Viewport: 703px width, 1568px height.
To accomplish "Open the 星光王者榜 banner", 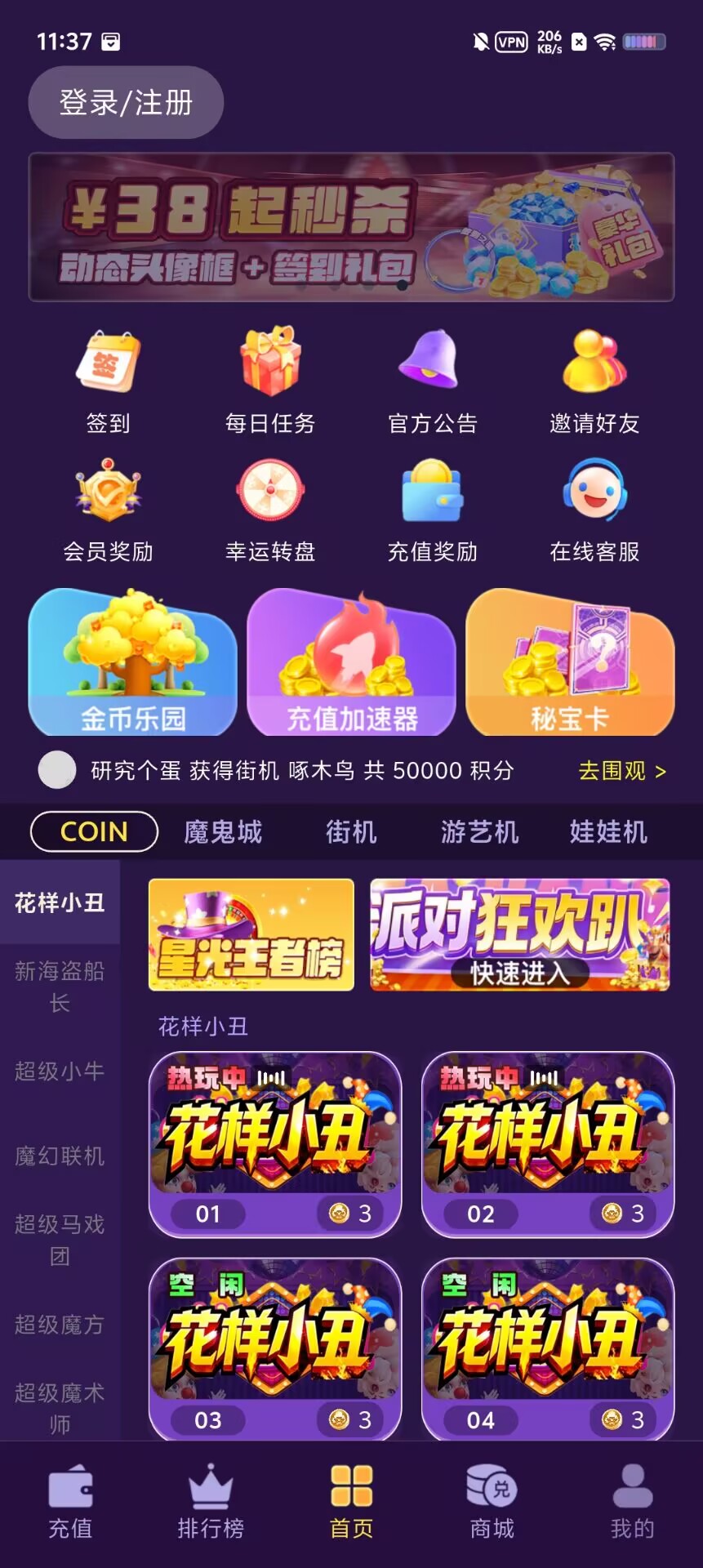I will [x=251, y=935].
